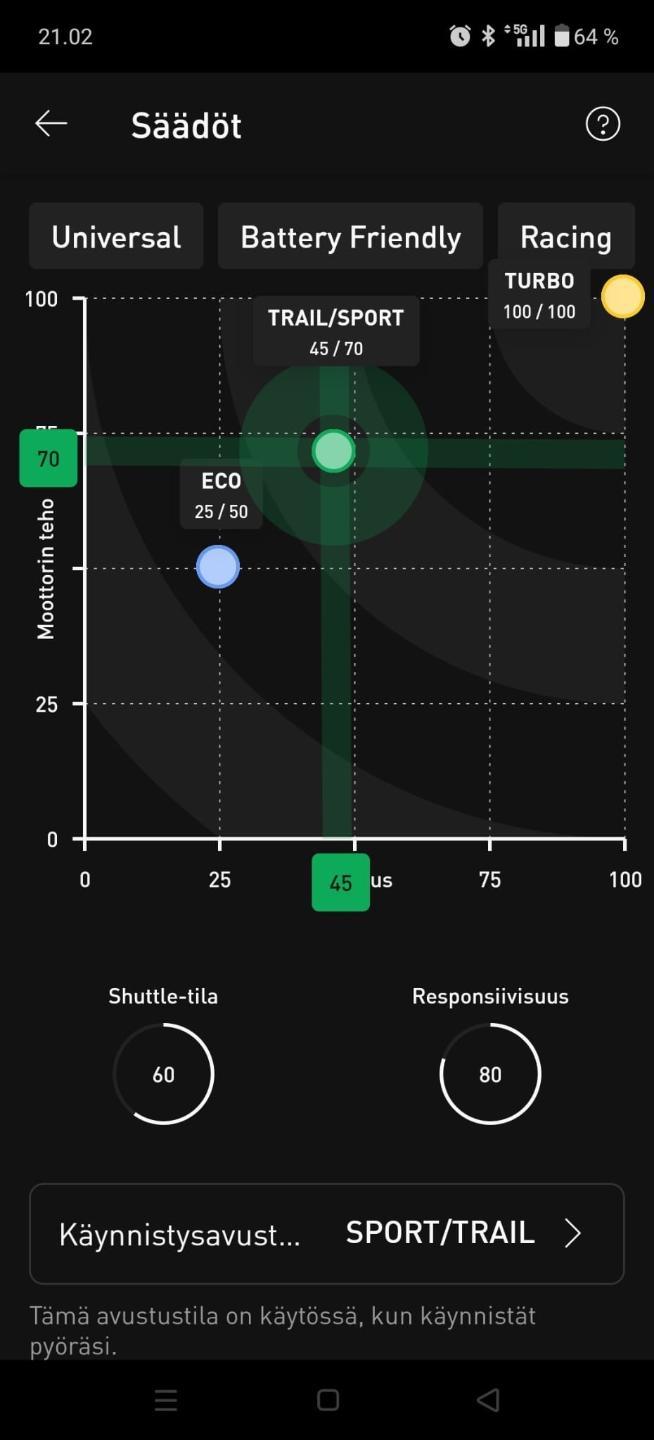654x1440 pixels.
Task: Open Käynnistysavustus SPORT/TRAIL setting
Action: click(x=327, y=1233)
